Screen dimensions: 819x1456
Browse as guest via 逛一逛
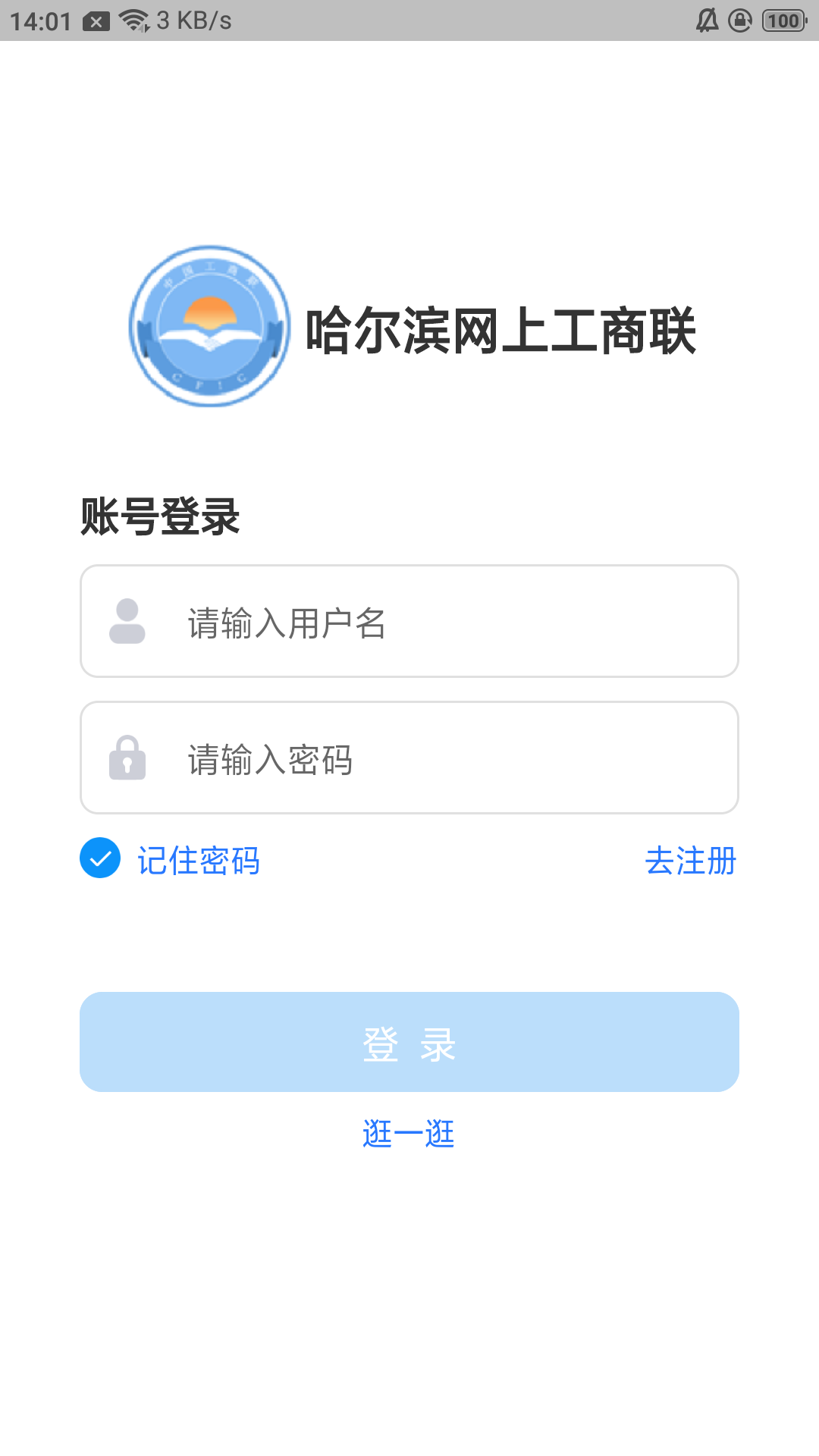tap(409, 1134)
